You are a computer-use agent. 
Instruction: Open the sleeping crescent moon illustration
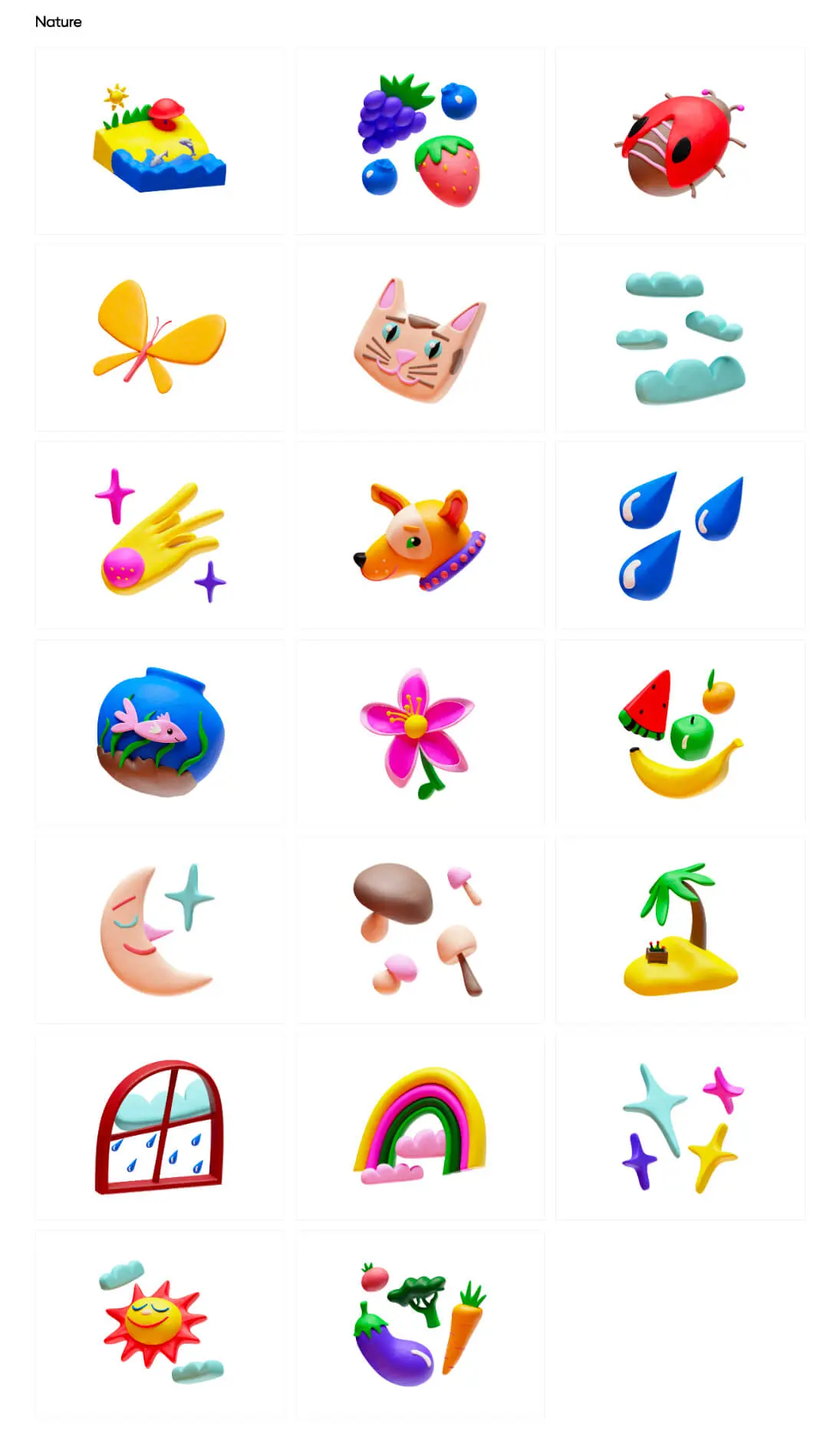pos(159,929)
